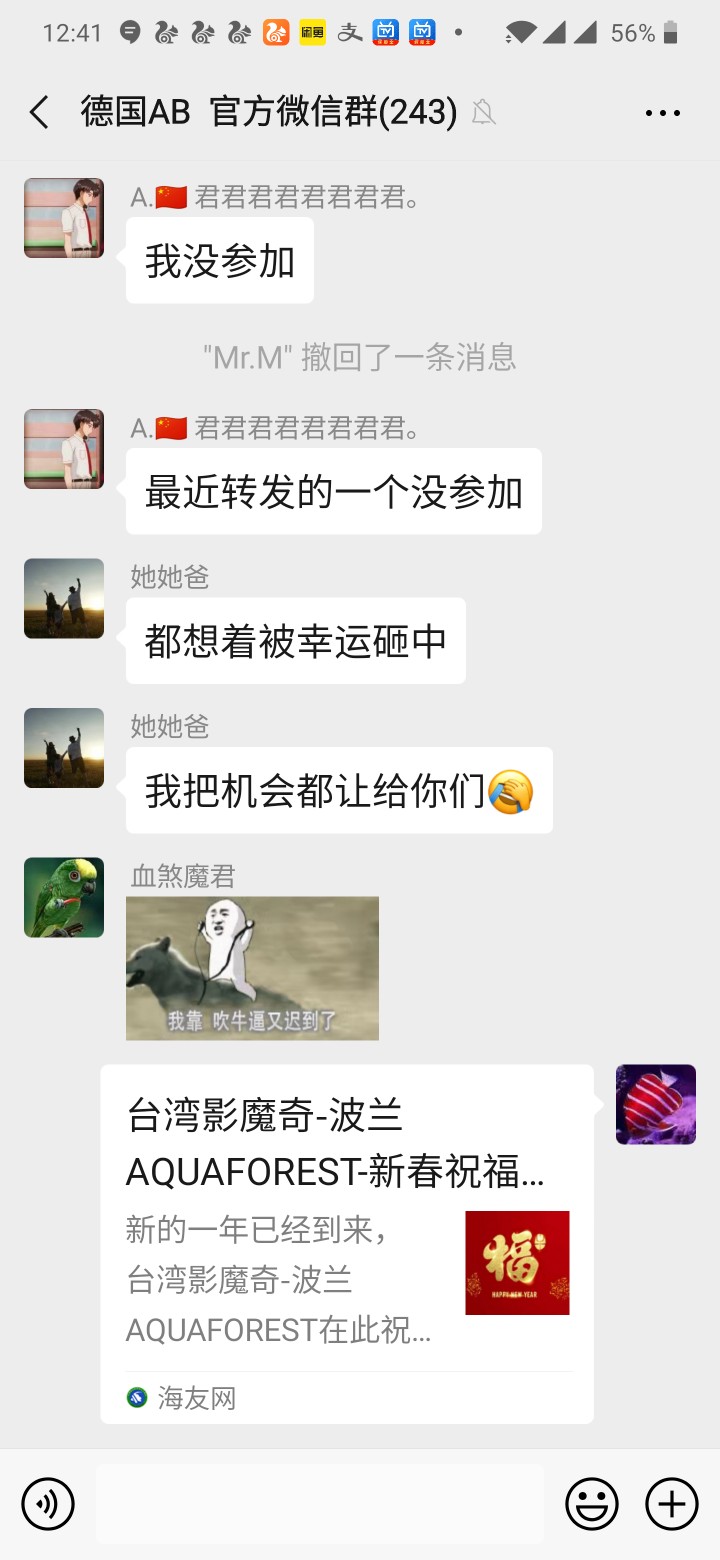The image size is (720, 1560).
Task: Switch to voice message input
Action: [x=48, y=1503]
